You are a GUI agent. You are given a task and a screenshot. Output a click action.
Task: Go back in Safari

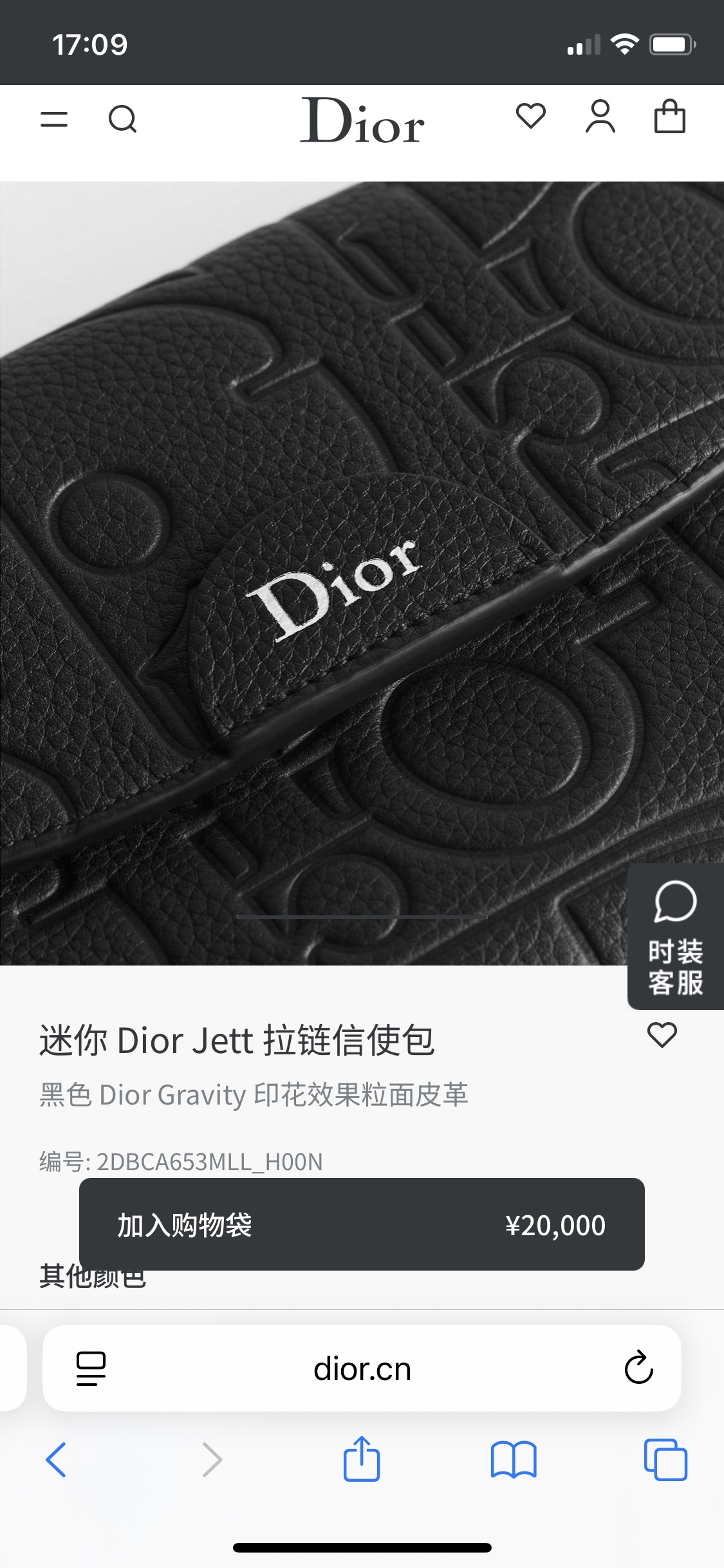coord(56,1459)
